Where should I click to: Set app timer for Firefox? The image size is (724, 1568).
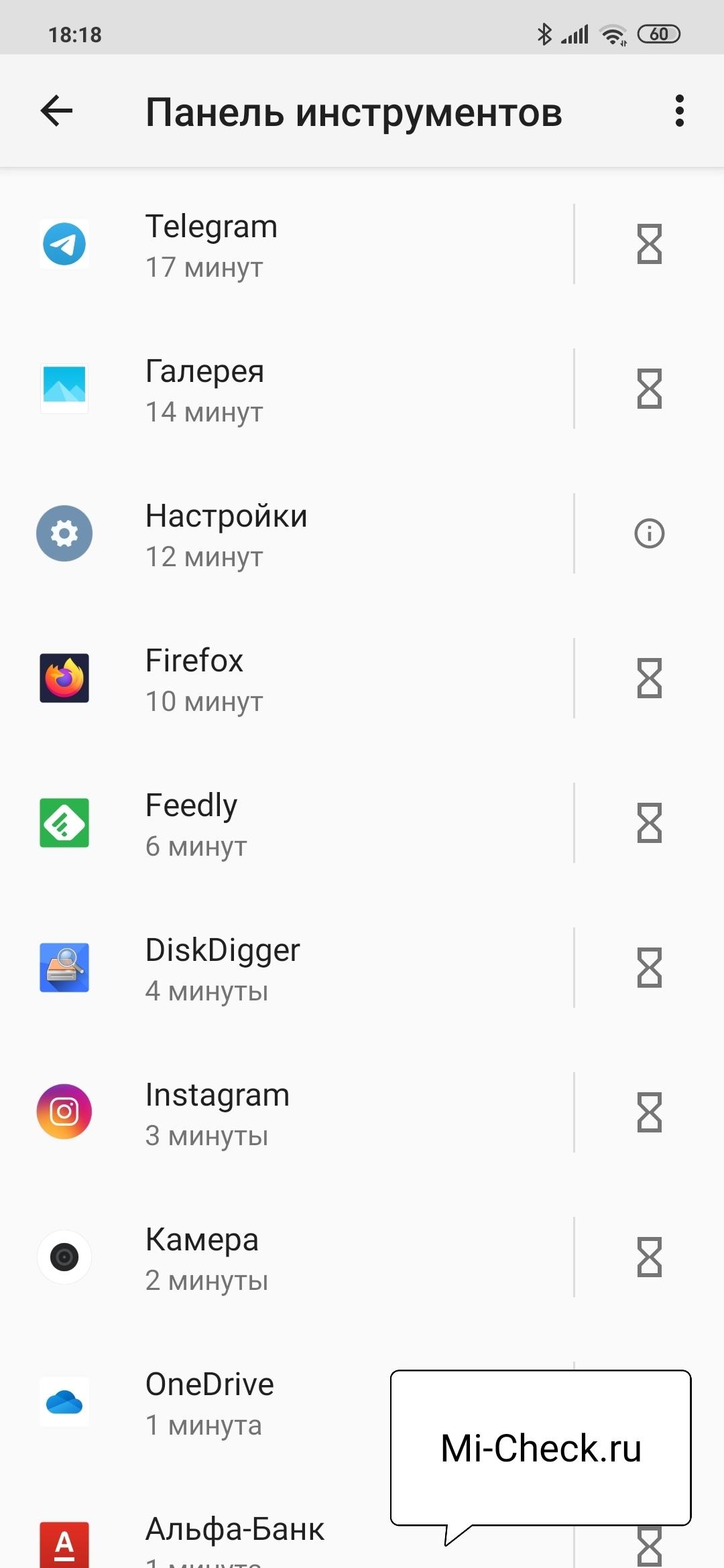[x=649, y=679]
